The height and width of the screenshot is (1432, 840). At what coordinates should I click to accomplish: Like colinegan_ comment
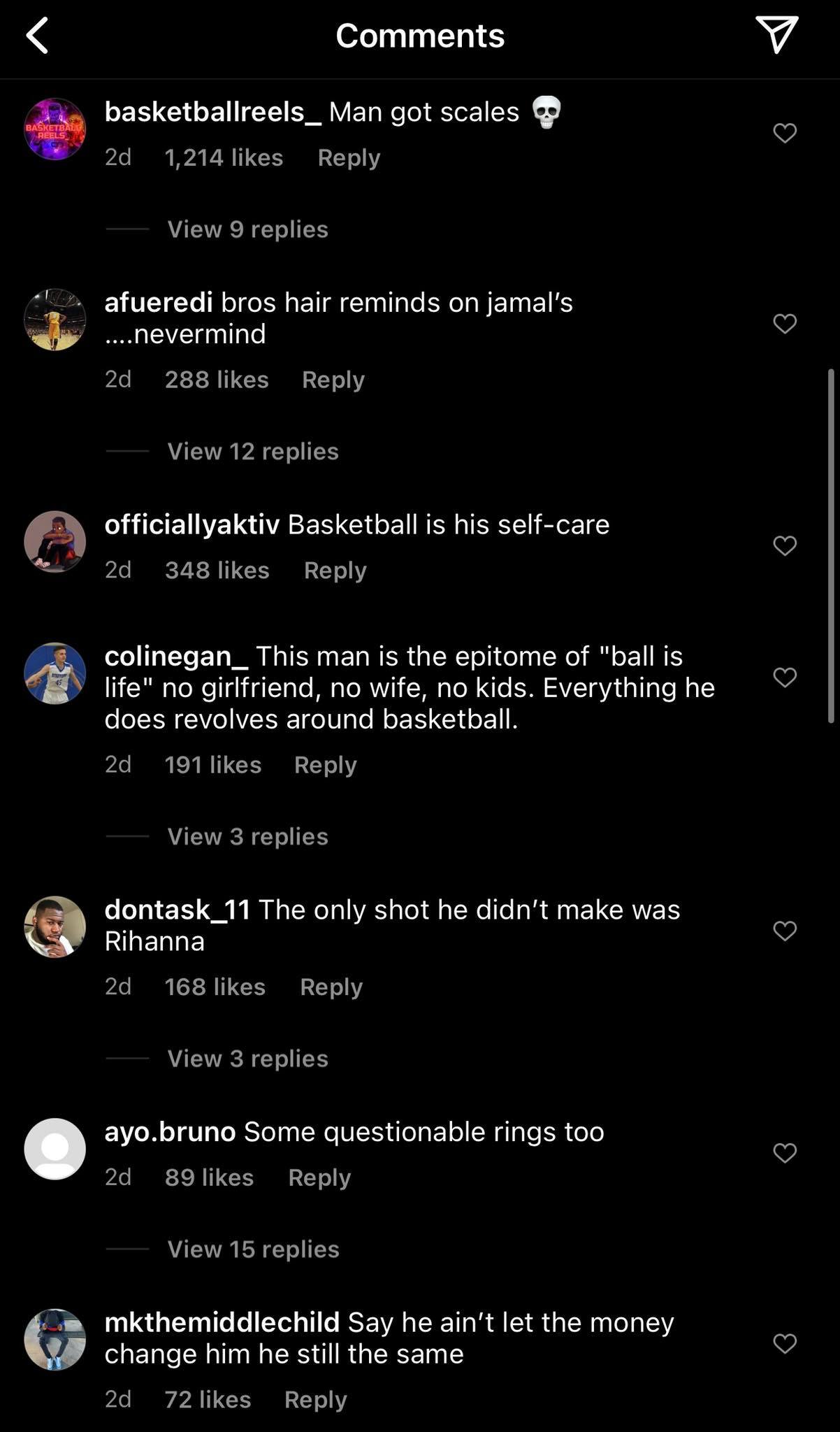tap(785, 677)
